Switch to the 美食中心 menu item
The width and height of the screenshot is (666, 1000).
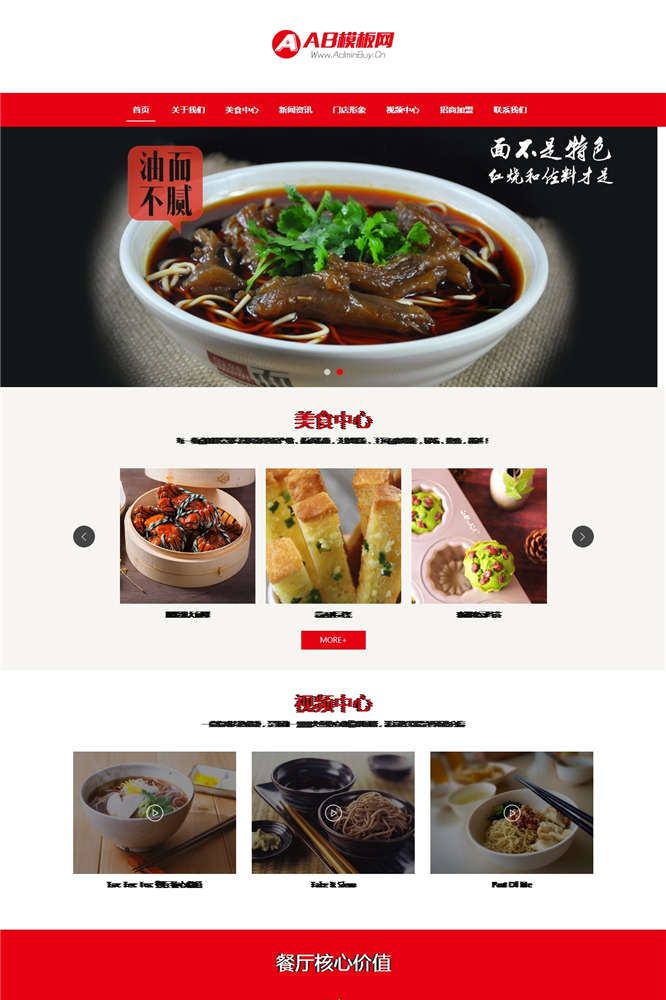[x=241, y=110]
